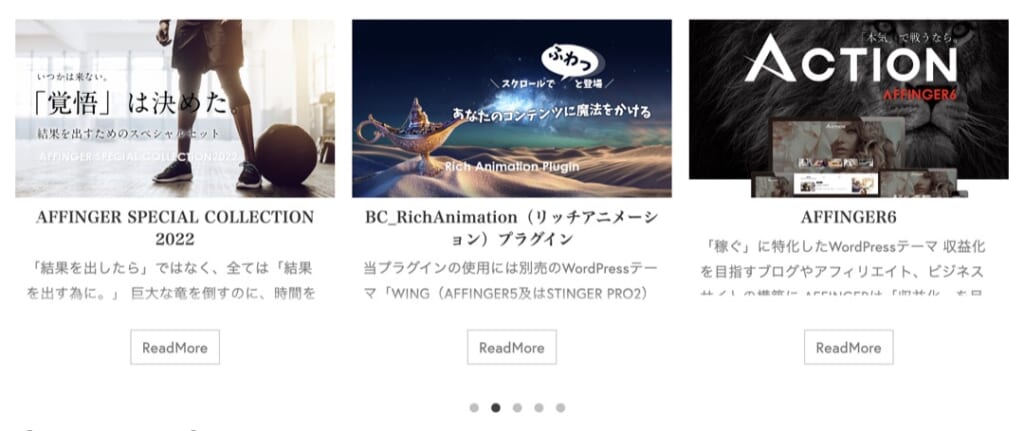Image resolution: width=1024 pixels, height=431 pixels.
Task: Select the third carousel page dot
Action: coord(517,408)
